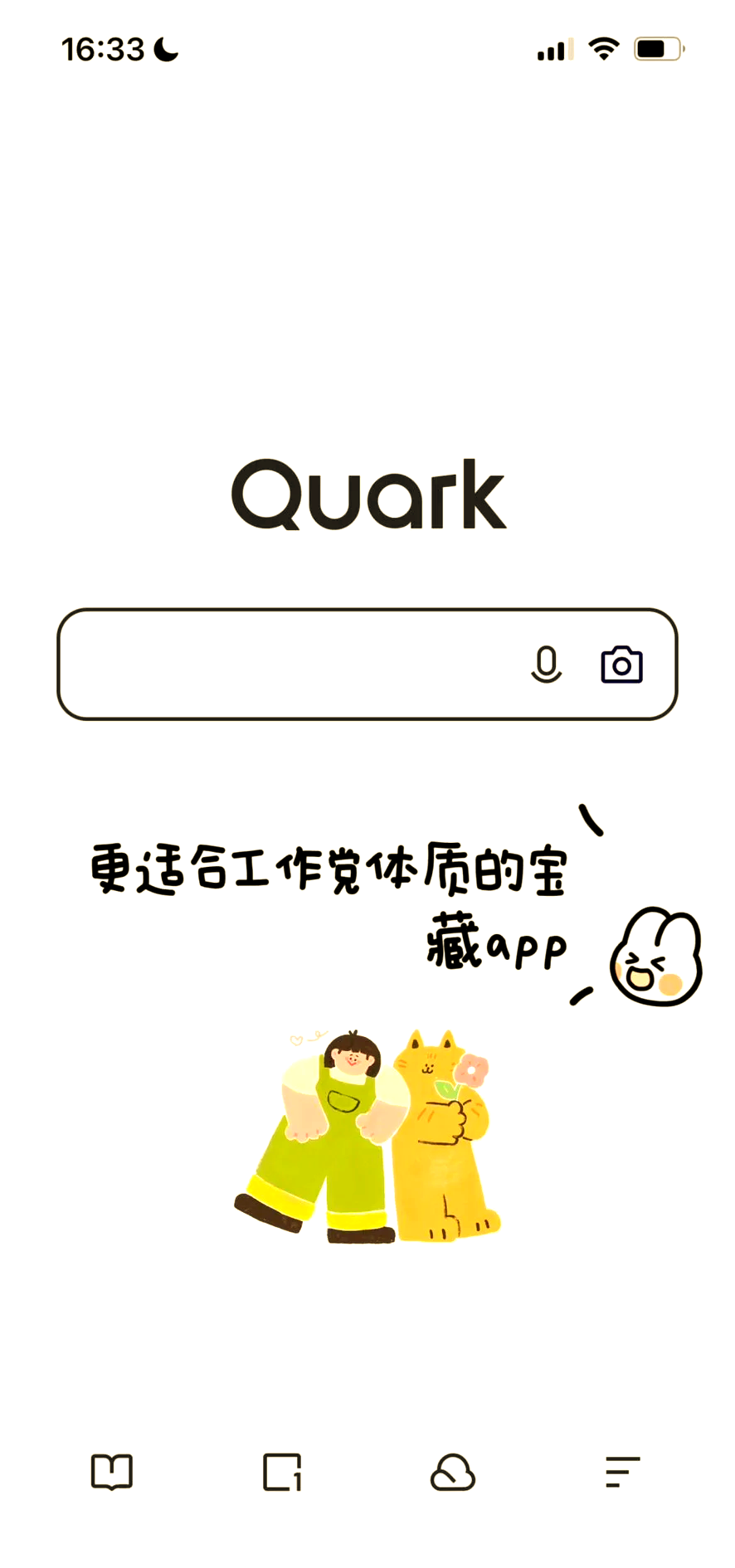Viewport: 735px width, 1568px height.
Task: Open the tabs window switcher
Action: (x=282, y=1472)
